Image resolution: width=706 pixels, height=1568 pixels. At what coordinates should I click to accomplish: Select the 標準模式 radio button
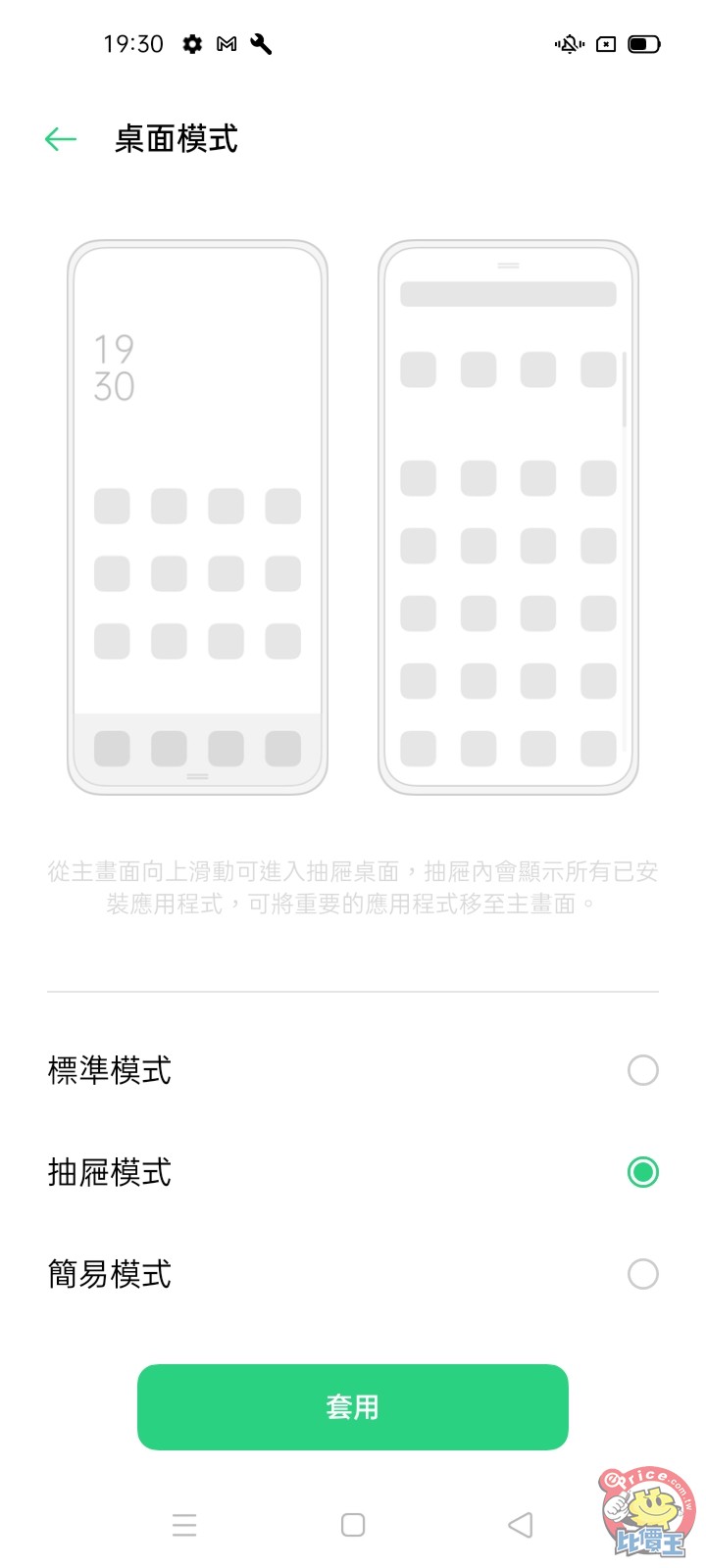pos(643,1070)
